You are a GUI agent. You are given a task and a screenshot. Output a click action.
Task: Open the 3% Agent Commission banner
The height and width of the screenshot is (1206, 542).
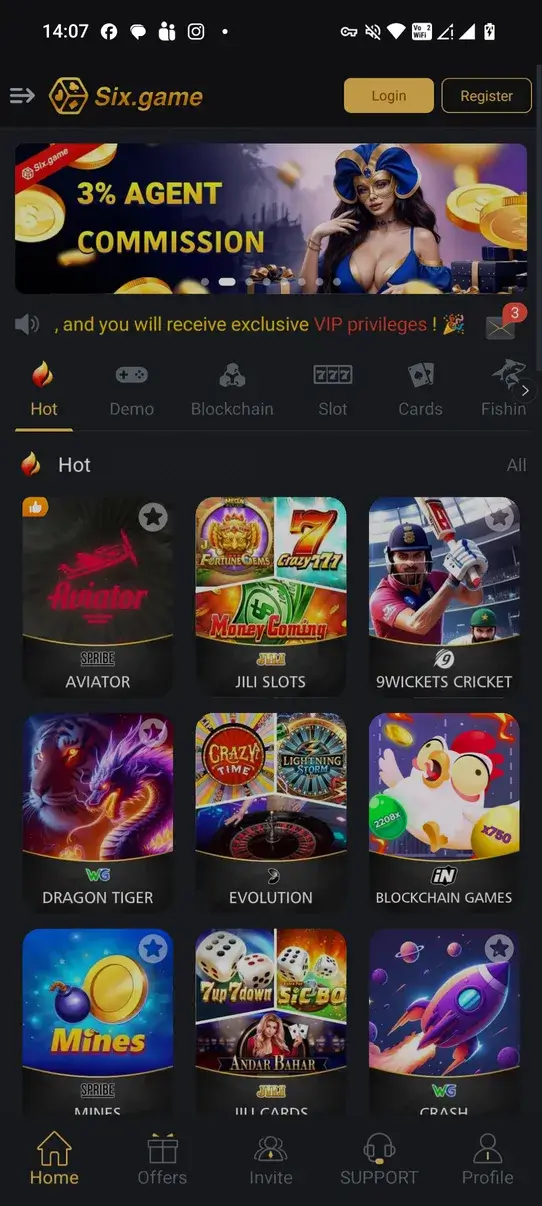[271, 218]
